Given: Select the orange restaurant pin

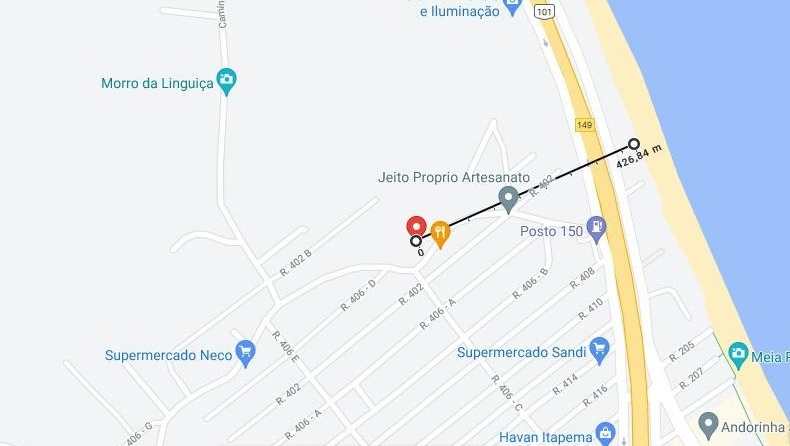Looking at the screenshot, I should click(439, 234).
